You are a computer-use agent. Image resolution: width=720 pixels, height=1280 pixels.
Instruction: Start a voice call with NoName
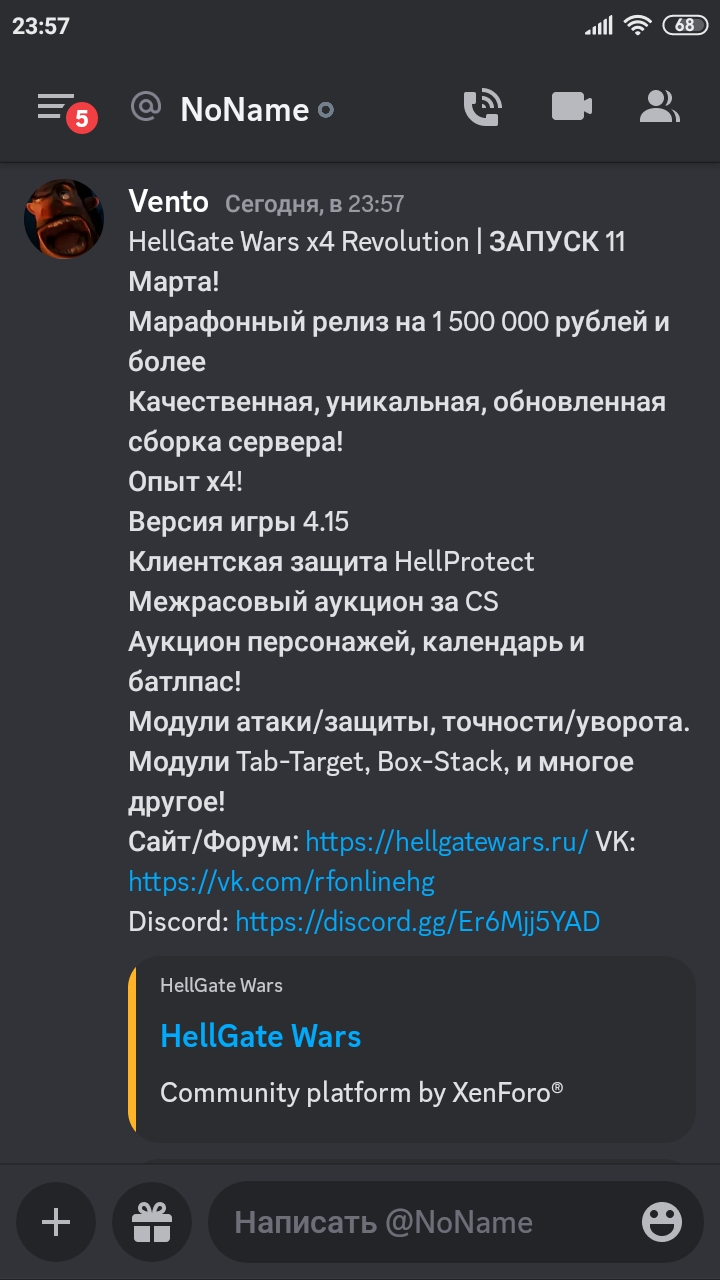pyautogui.click(x=483, y=107)
